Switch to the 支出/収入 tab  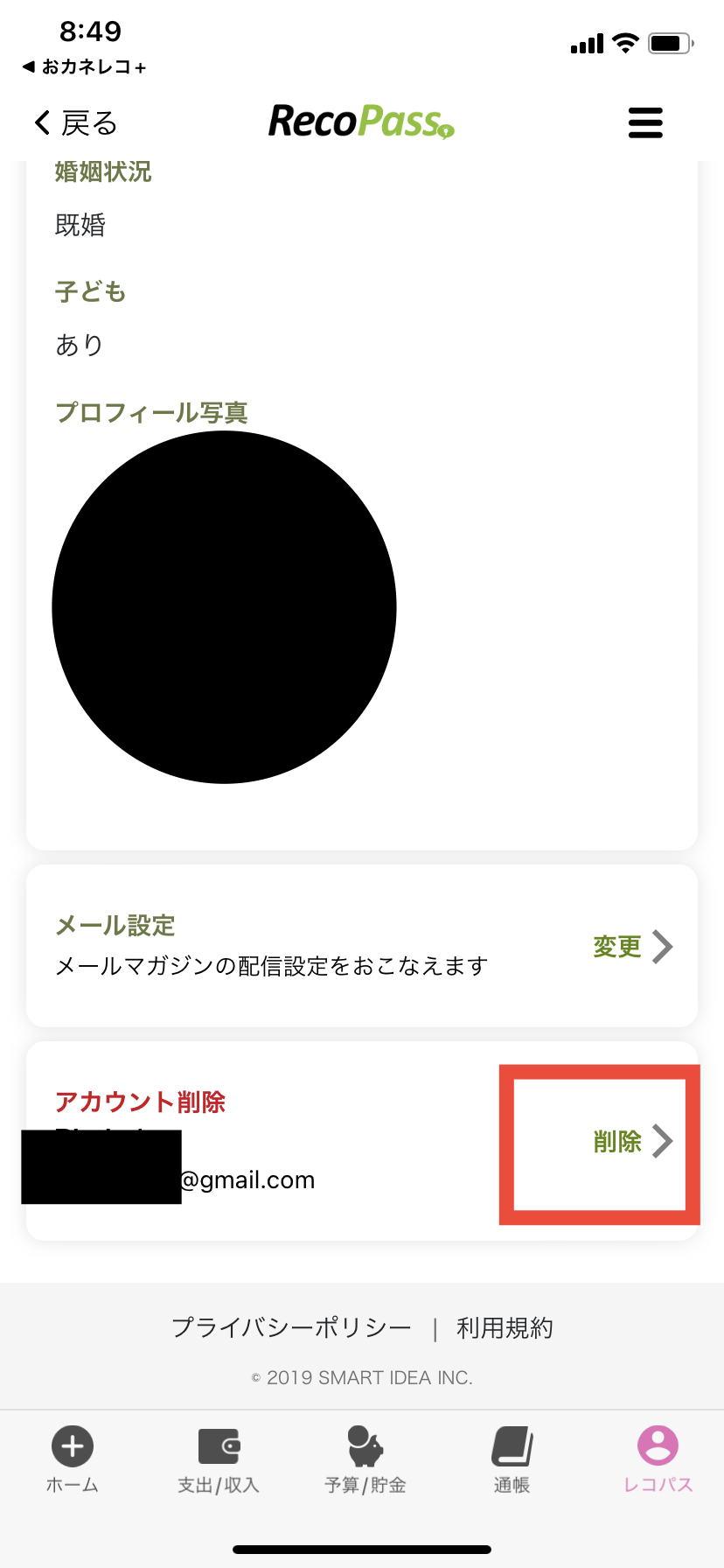[219, 1460]
